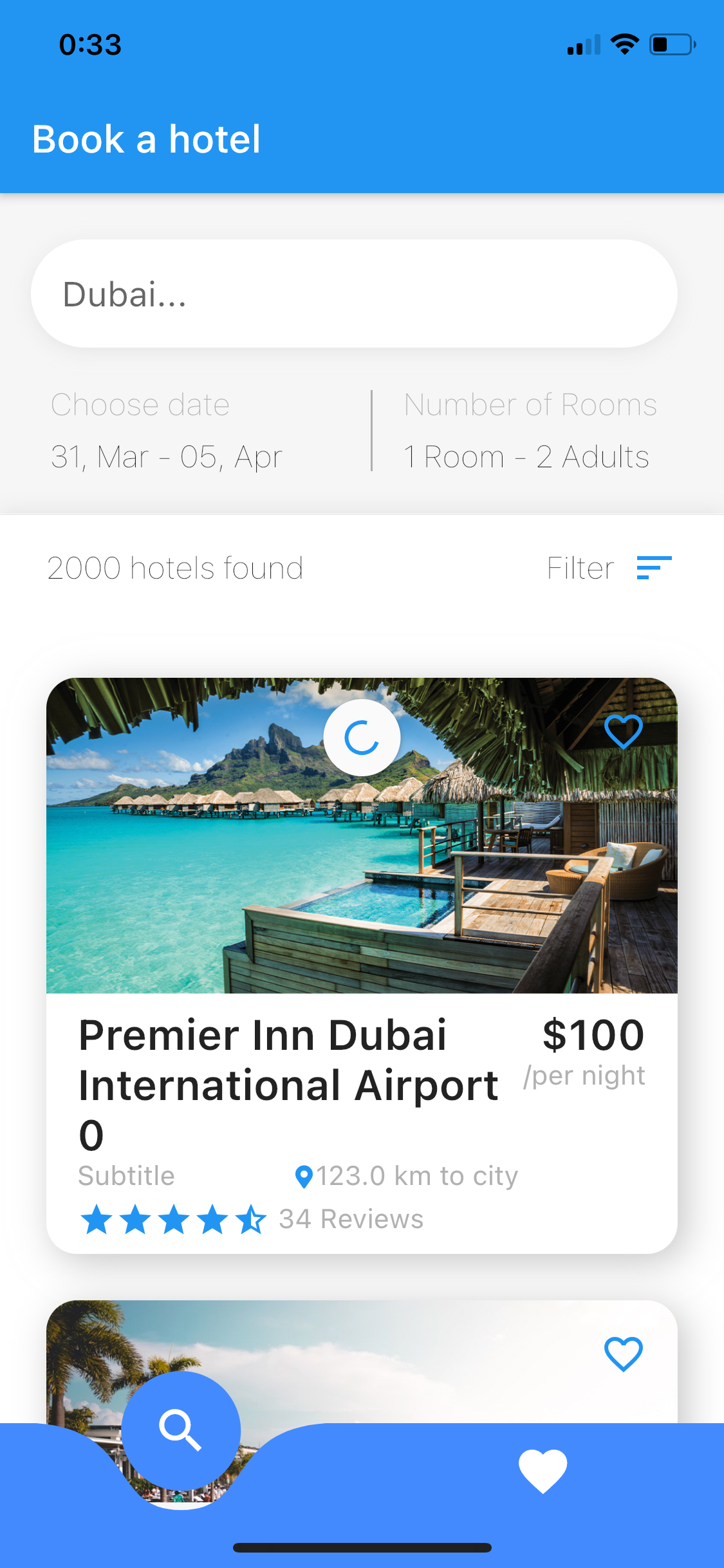Switch to the favorites heart tab

(543, 1470)
